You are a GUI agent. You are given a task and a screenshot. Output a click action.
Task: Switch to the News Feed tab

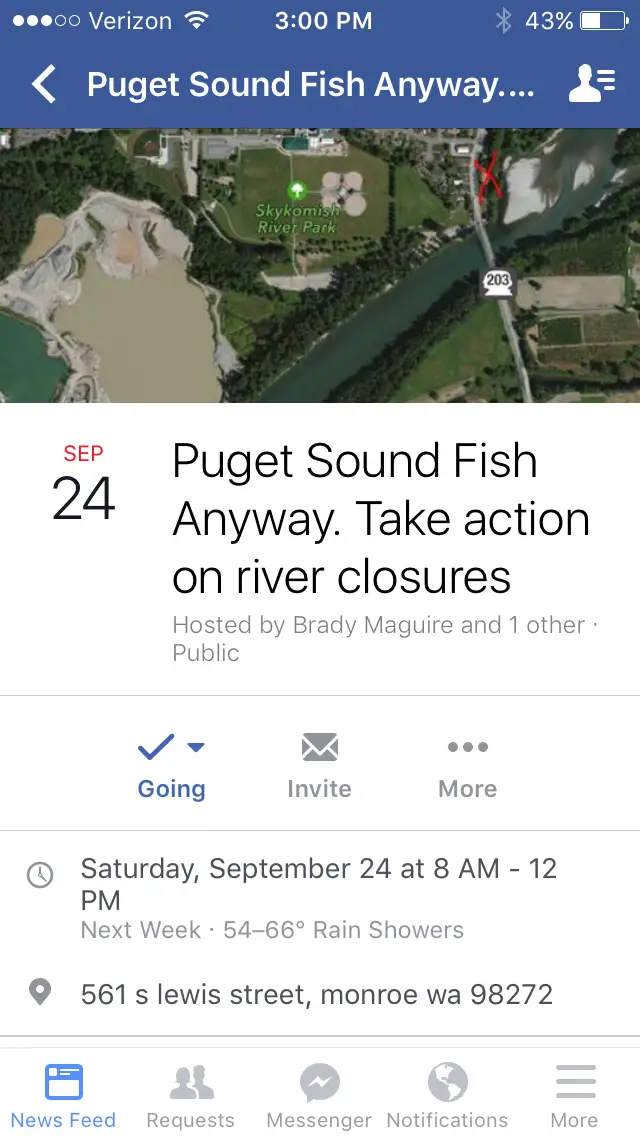(64, 1096)
